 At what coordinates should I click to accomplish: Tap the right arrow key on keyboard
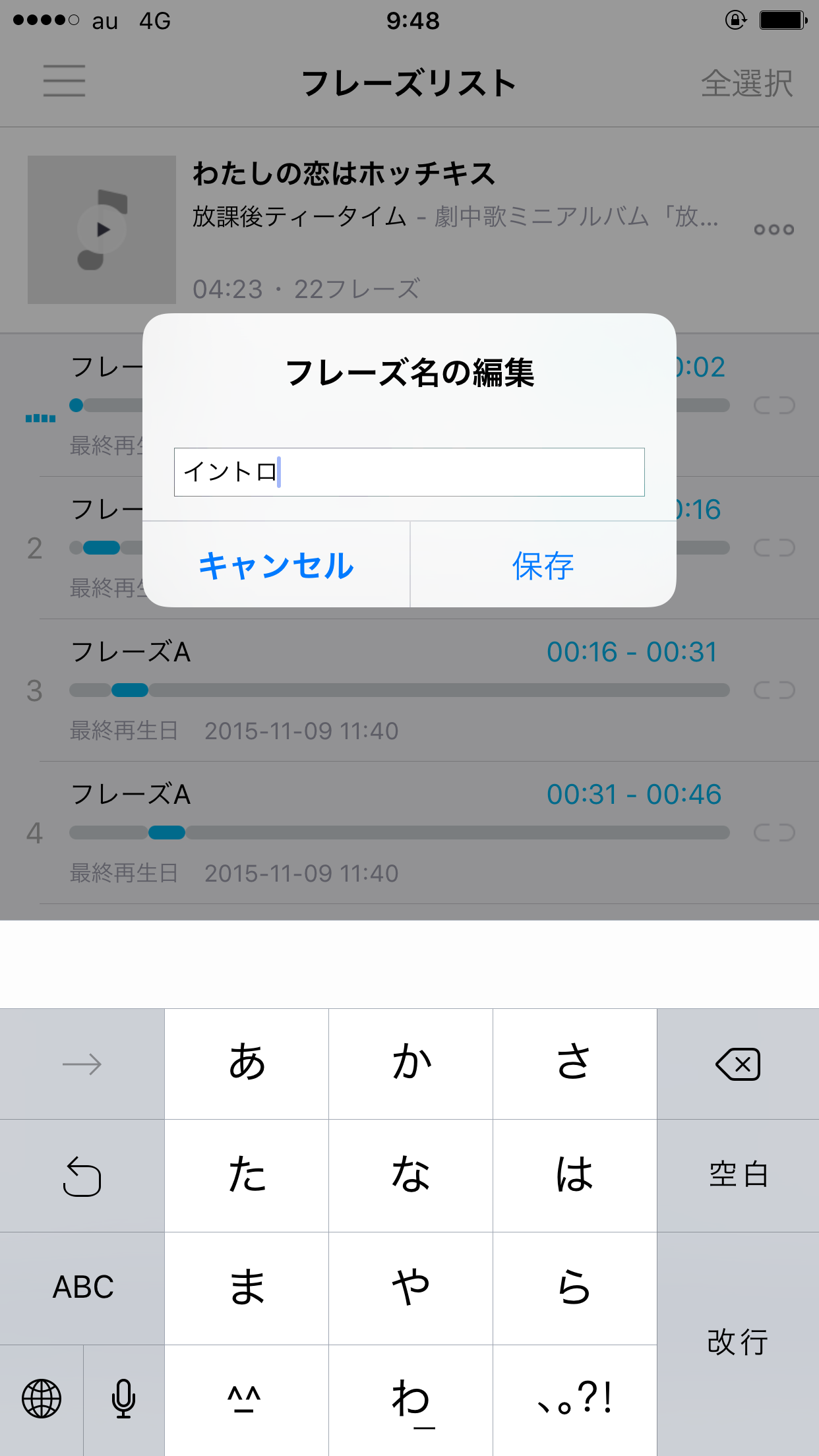pyautogui.click(x=82, y=1064)
